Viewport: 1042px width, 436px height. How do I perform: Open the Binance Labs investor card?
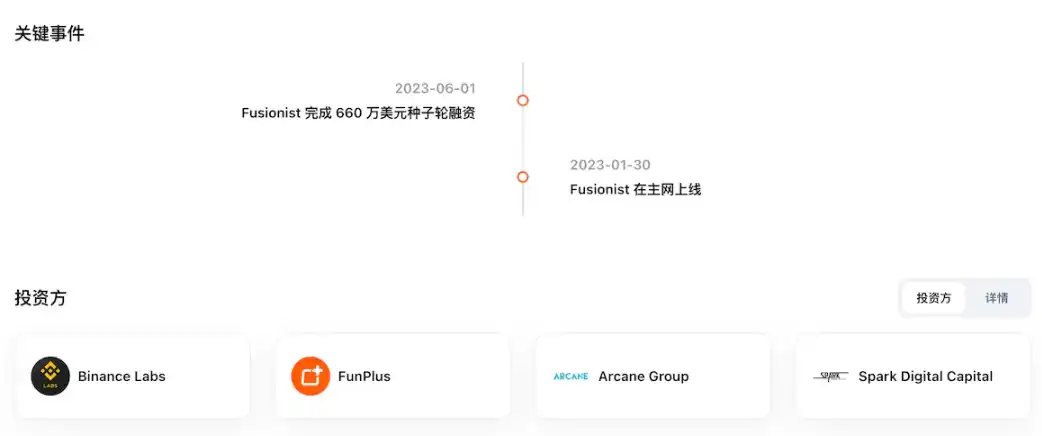click(x=132, y=377)
